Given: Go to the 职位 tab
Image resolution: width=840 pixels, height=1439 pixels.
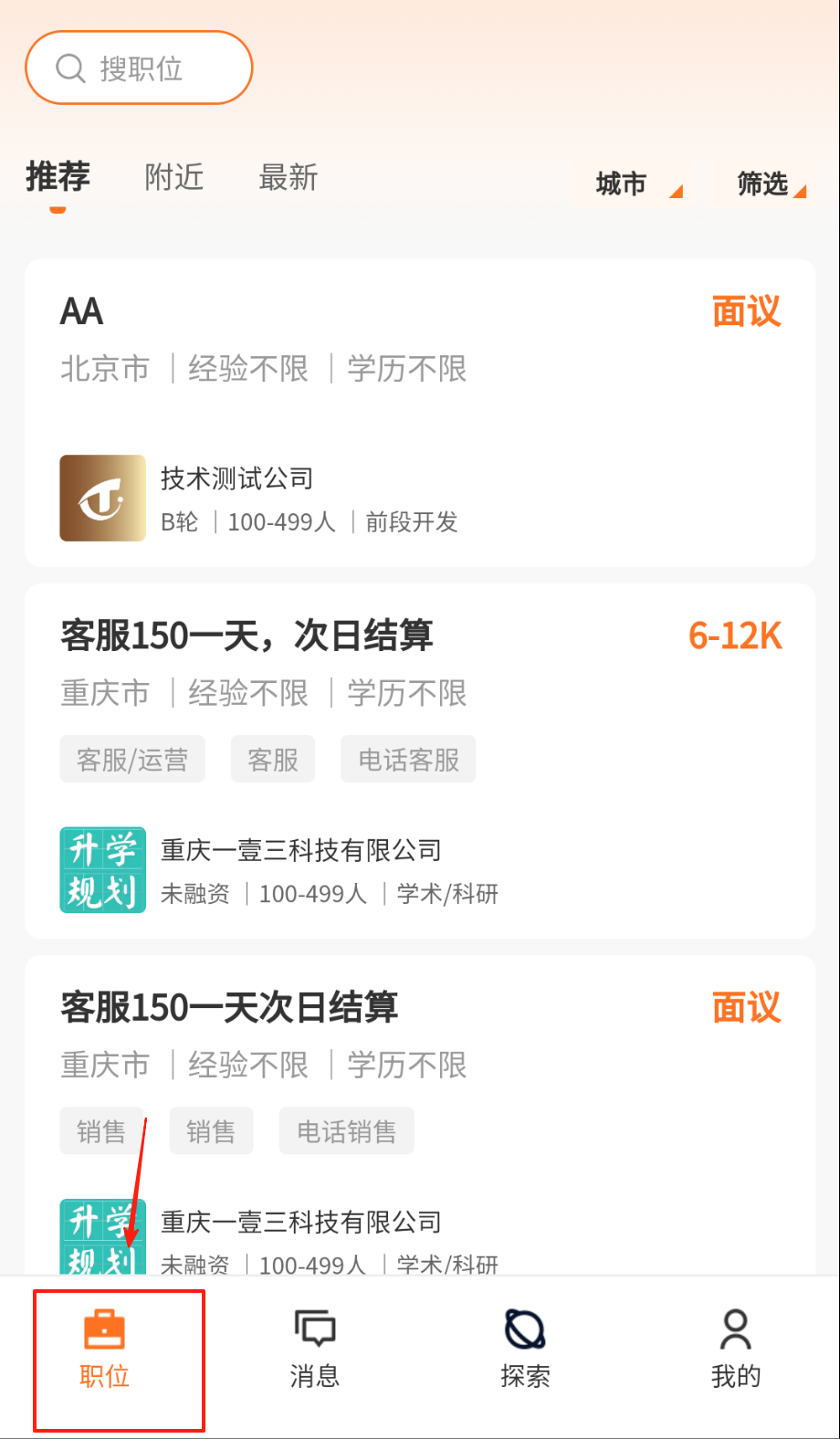Looking at the screenshot, I should pos(105,1351).
